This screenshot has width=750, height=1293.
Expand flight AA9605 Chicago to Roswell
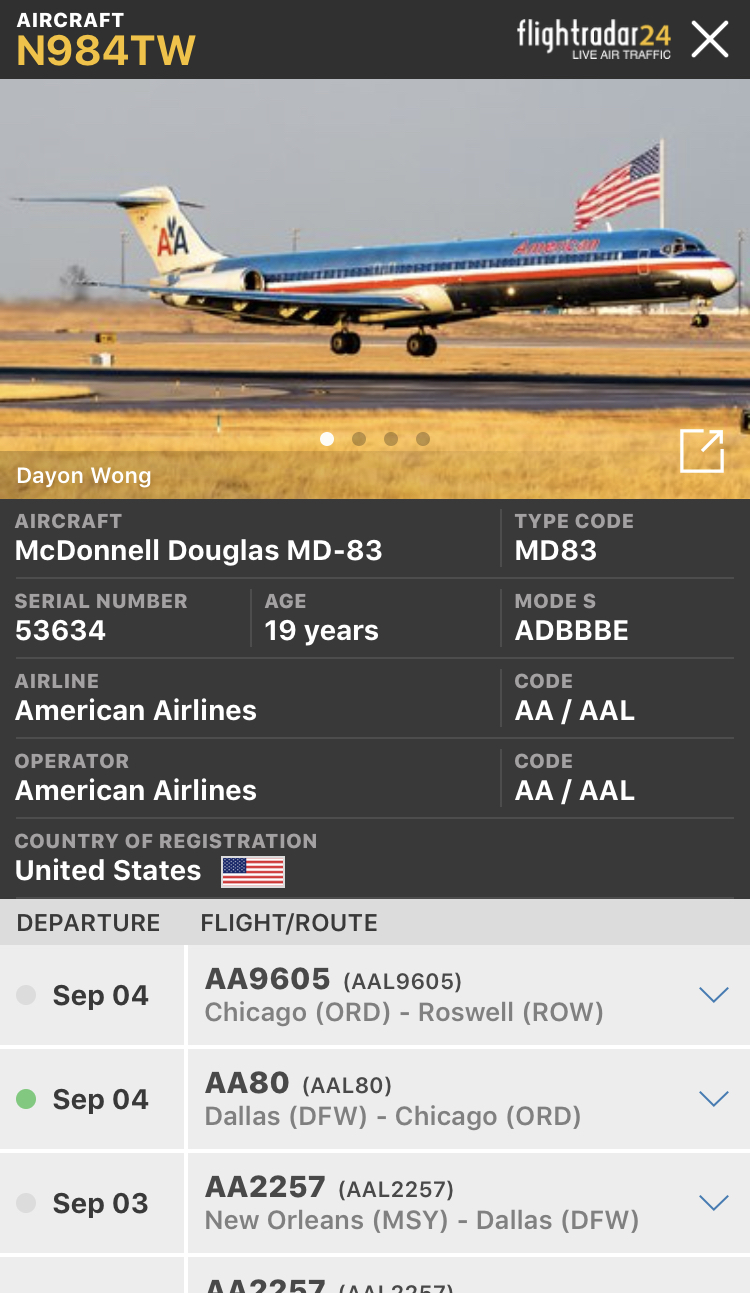tap(713, 995)
